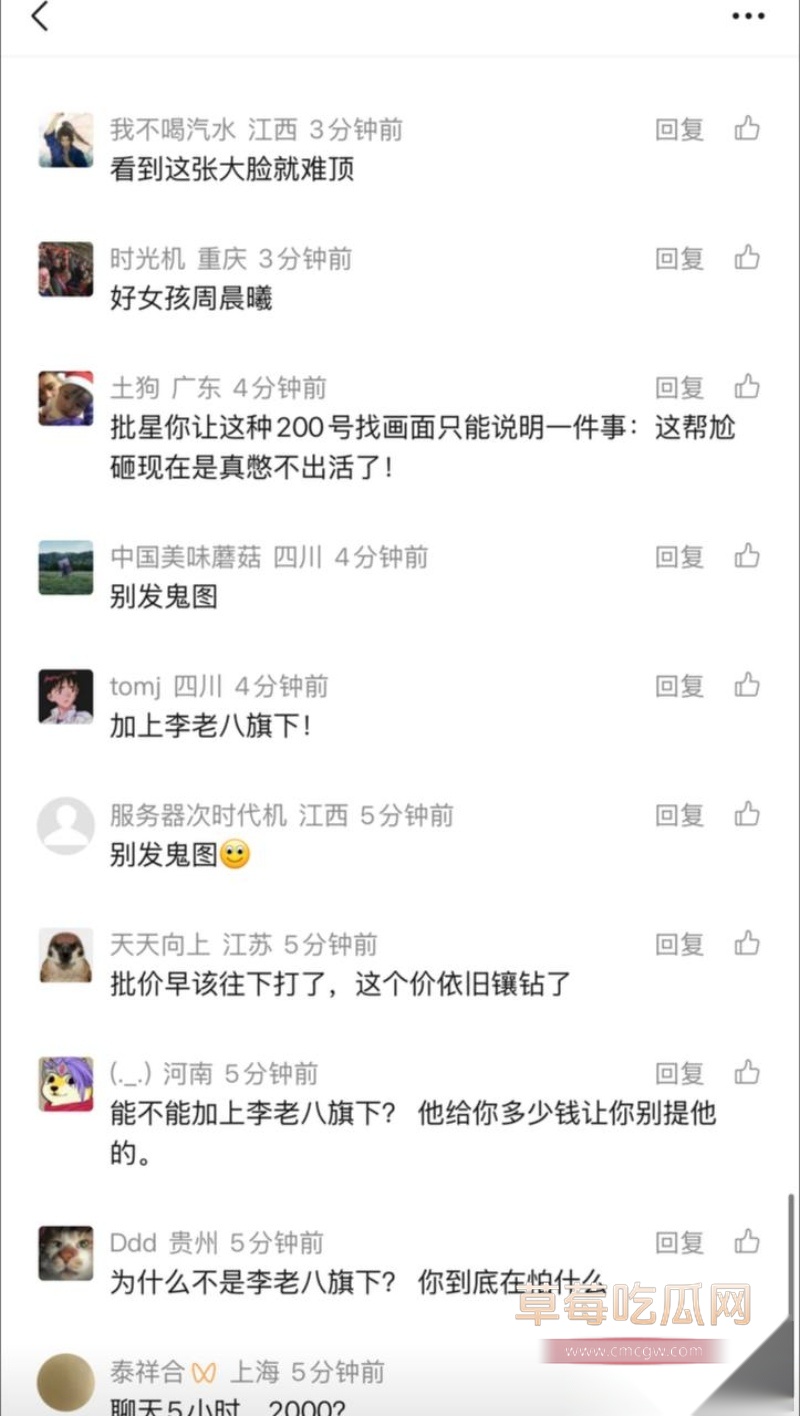Like 时光机's comment about 周晨曦
800x1416 pixels.
(x=748, y=257)
